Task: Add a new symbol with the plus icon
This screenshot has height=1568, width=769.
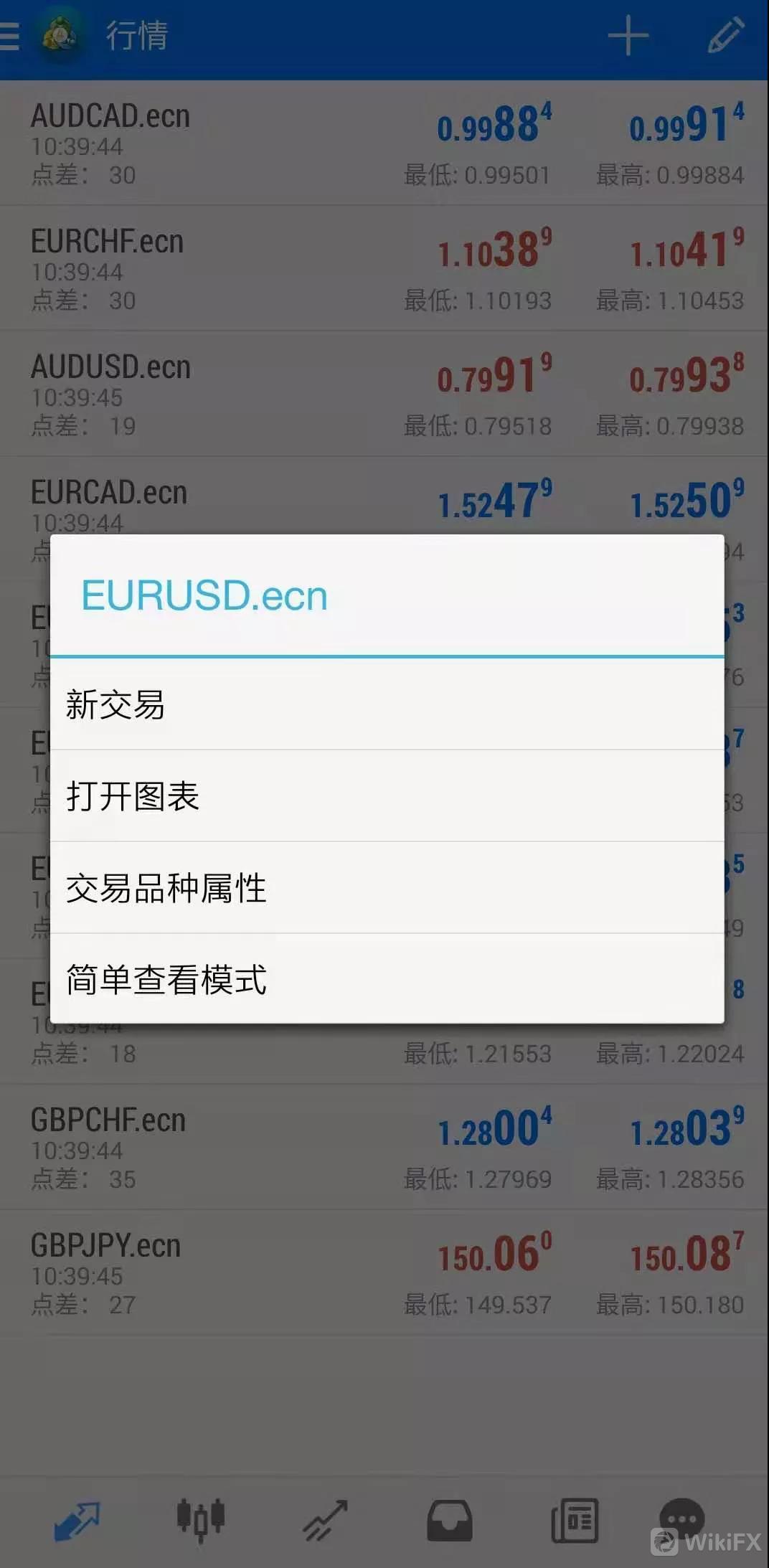Action: 628,36
